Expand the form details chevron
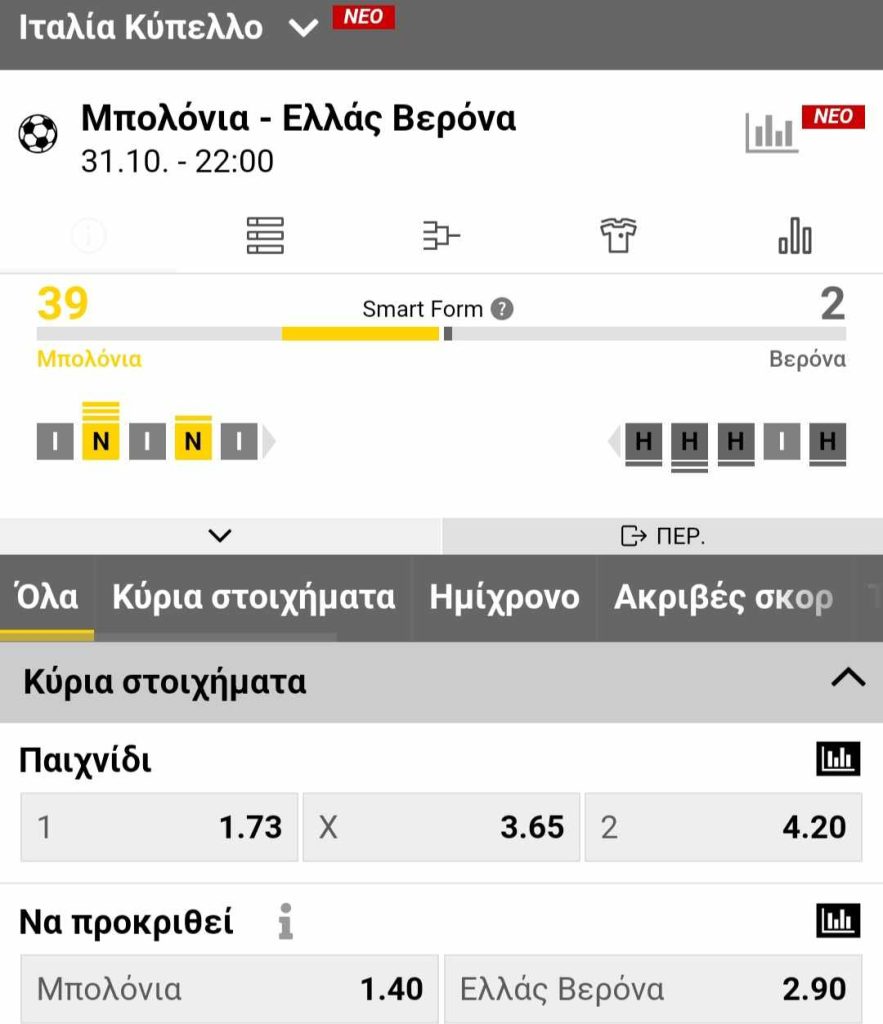Viewport: 883px width, 1024px height. pos(220,536)
